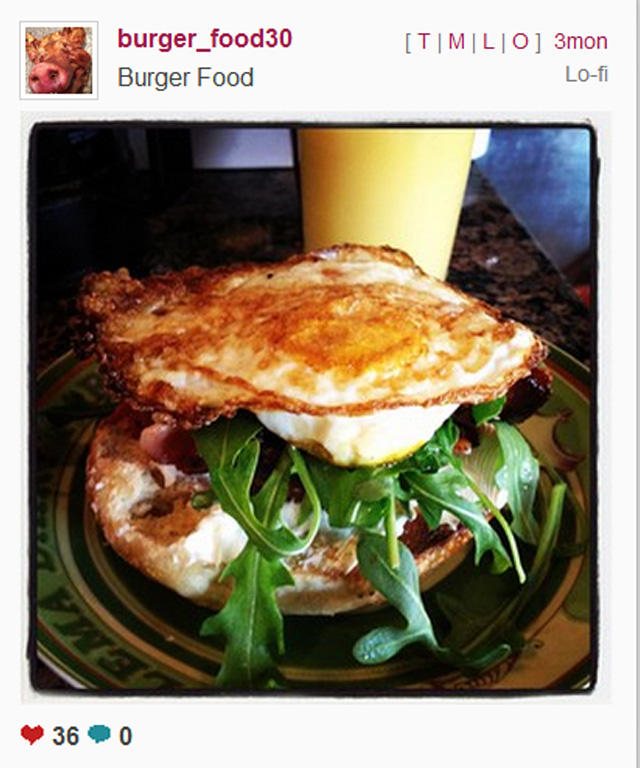Screen dimensions: 640x768
Task: Tap the L size link
Action: click(488, 42)
